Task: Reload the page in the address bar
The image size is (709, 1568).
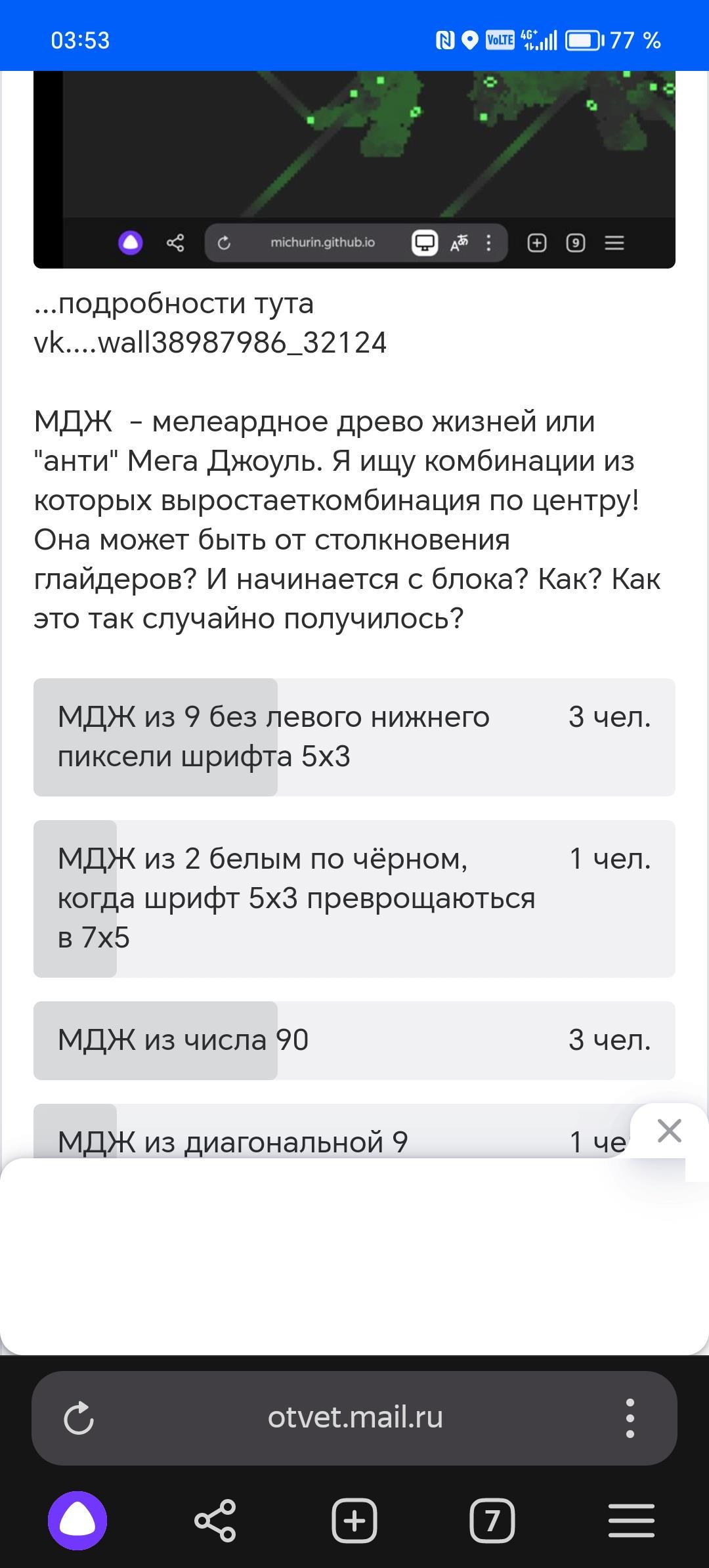Action: 79,1418
